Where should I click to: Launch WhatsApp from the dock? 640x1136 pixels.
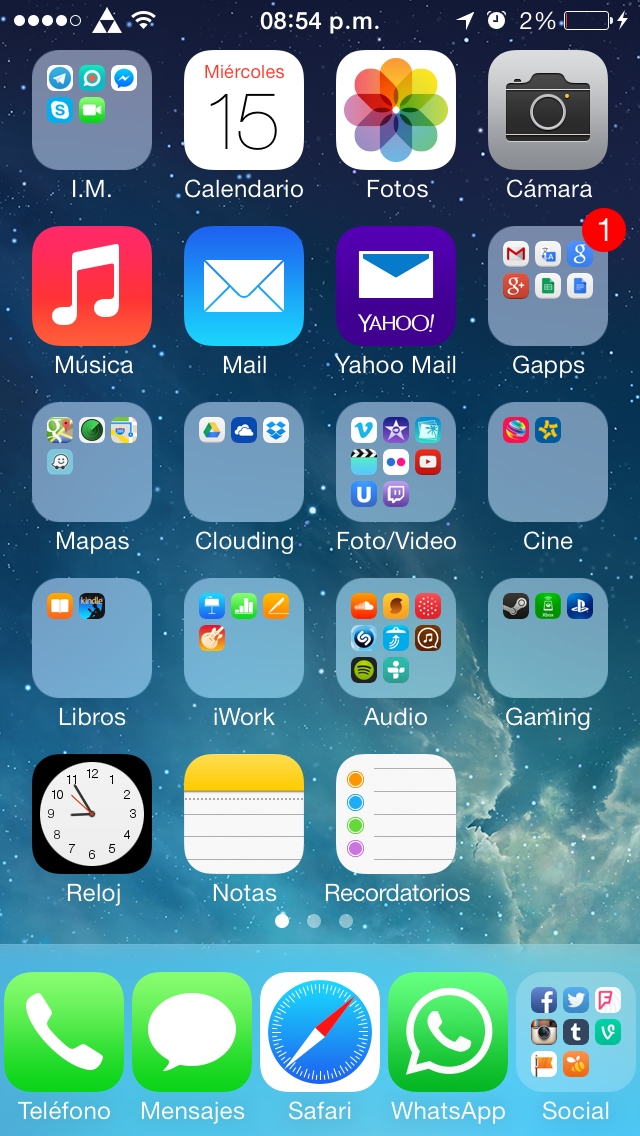(448, 1032)
